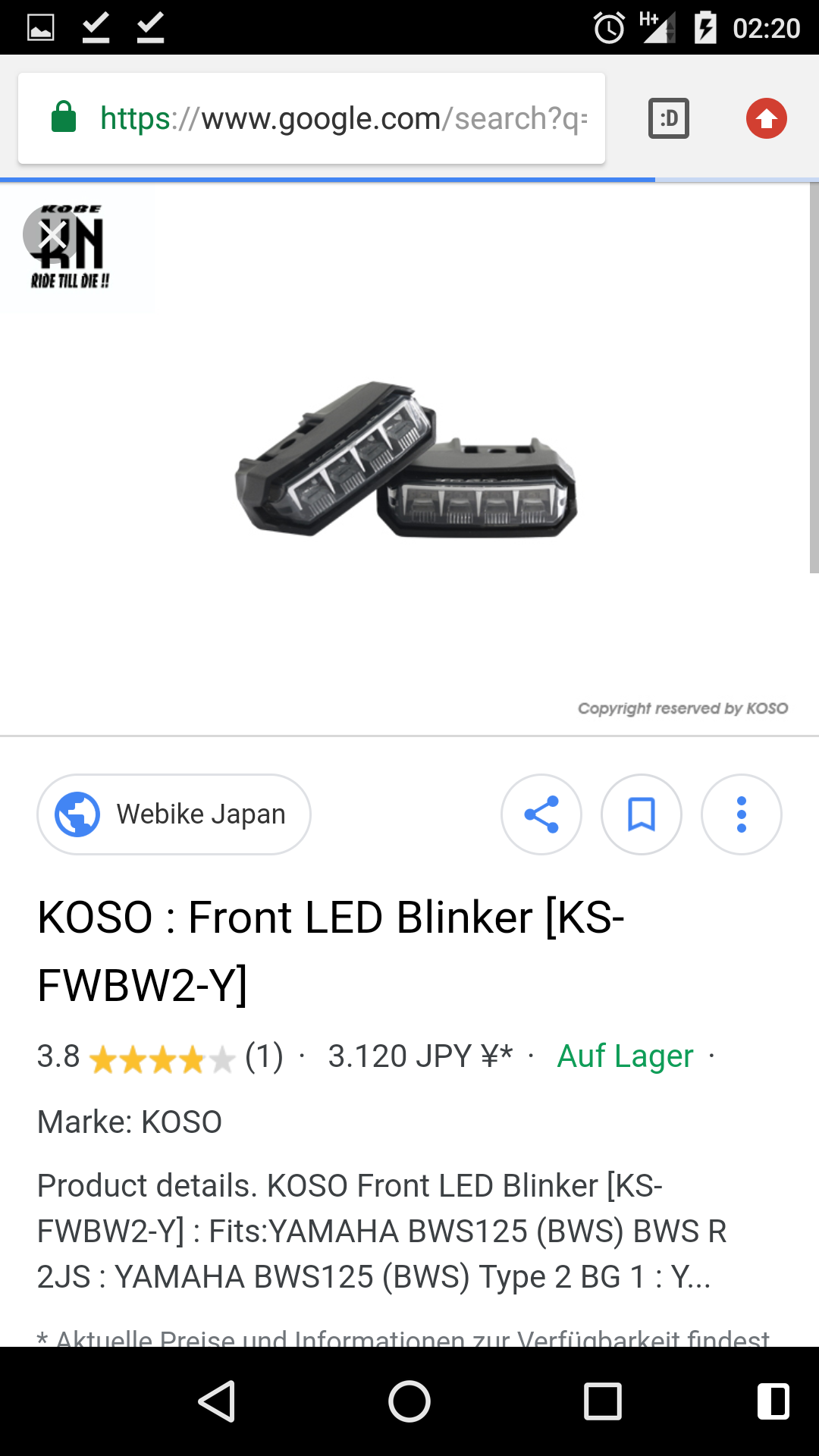Open the KOSO Front LED Blinker title link
819x1456 pixels.
(331, 951)
